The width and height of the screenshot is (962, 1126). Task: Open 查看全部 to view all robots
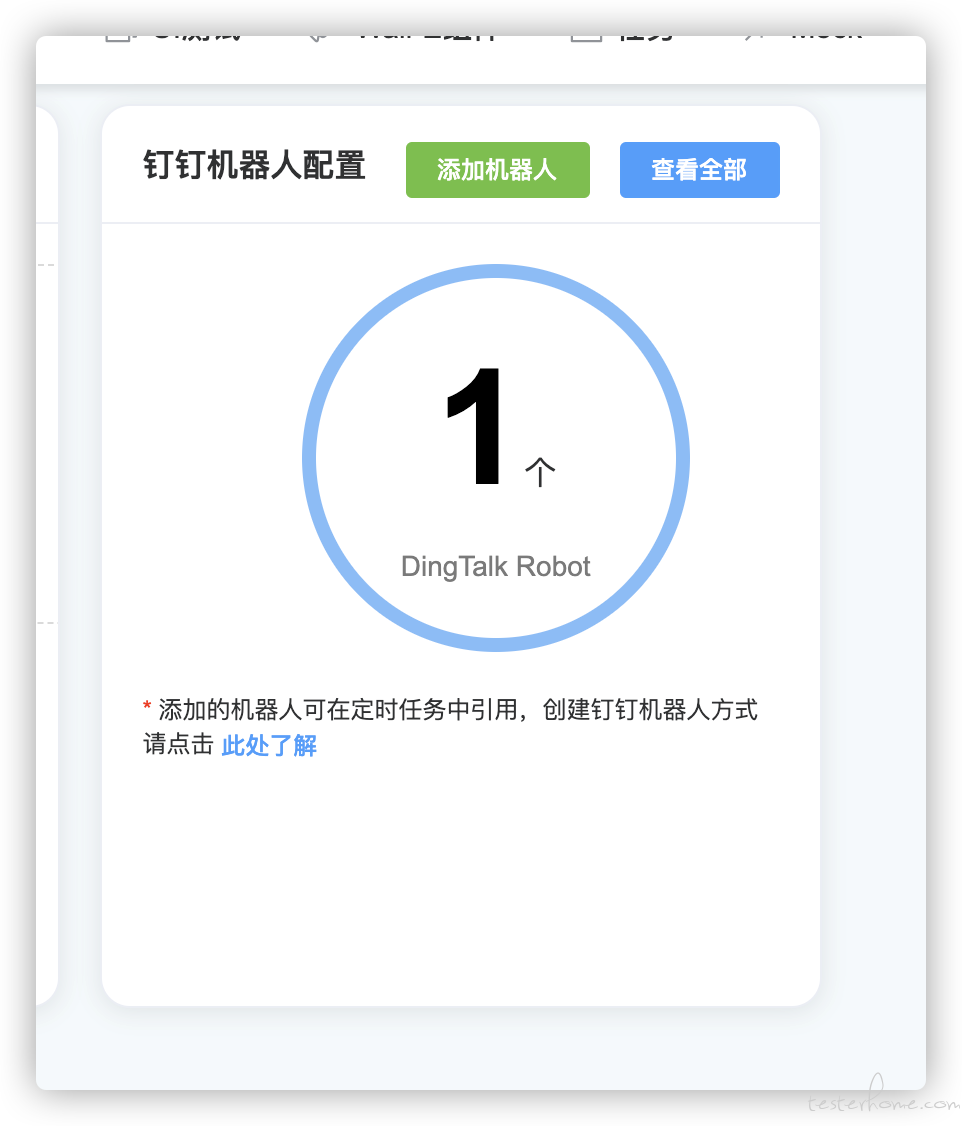click(699, 170)
